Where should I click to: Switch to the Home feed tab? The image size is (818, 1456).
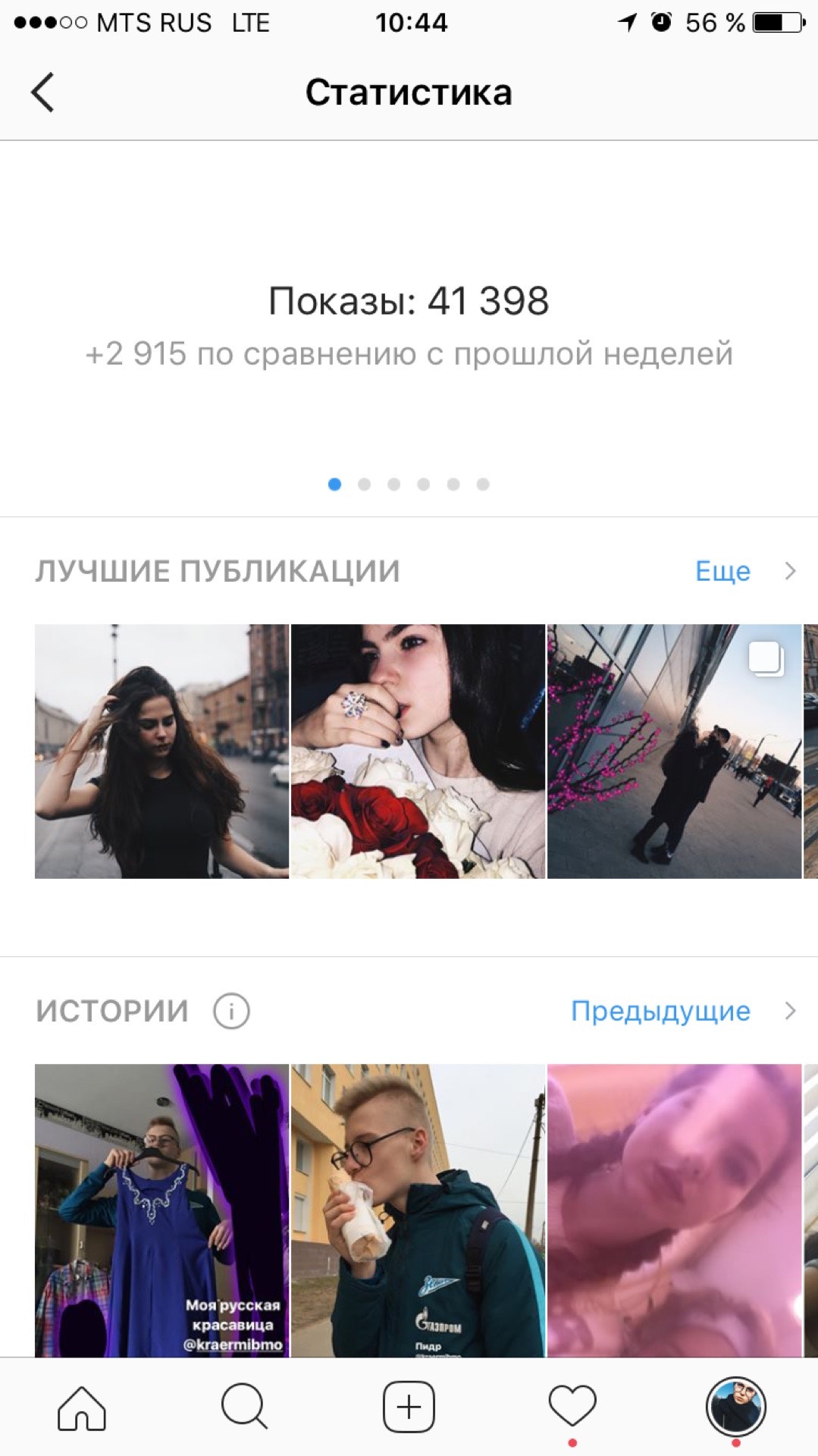82,1407
